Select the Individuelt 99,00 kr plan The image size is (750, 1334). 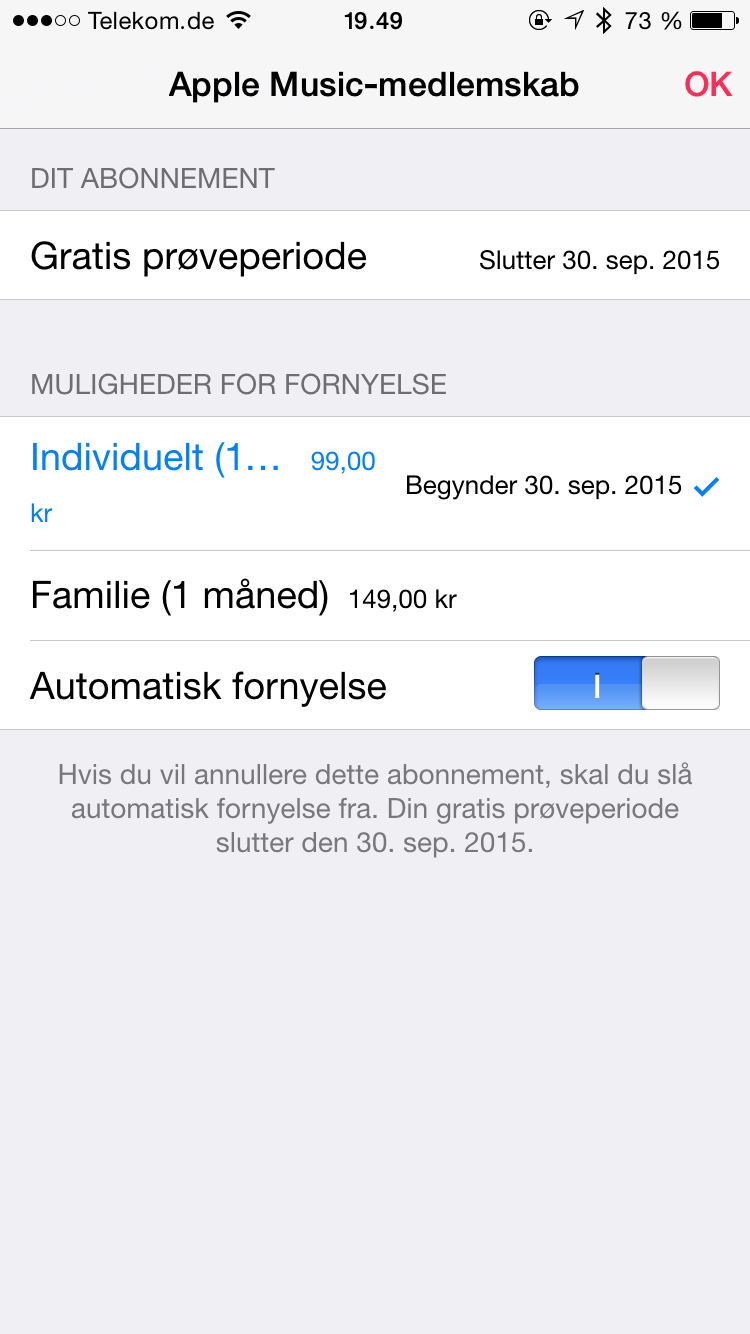[375, 484]
